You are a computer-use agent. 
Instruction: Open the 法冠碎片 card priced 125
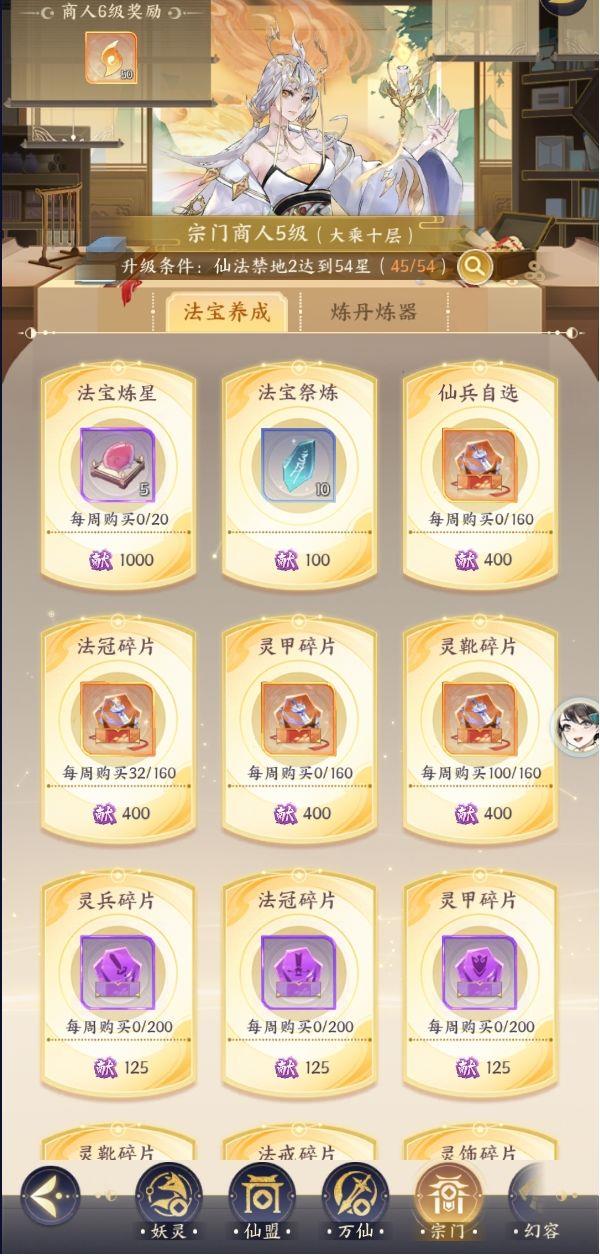(298, 983)
